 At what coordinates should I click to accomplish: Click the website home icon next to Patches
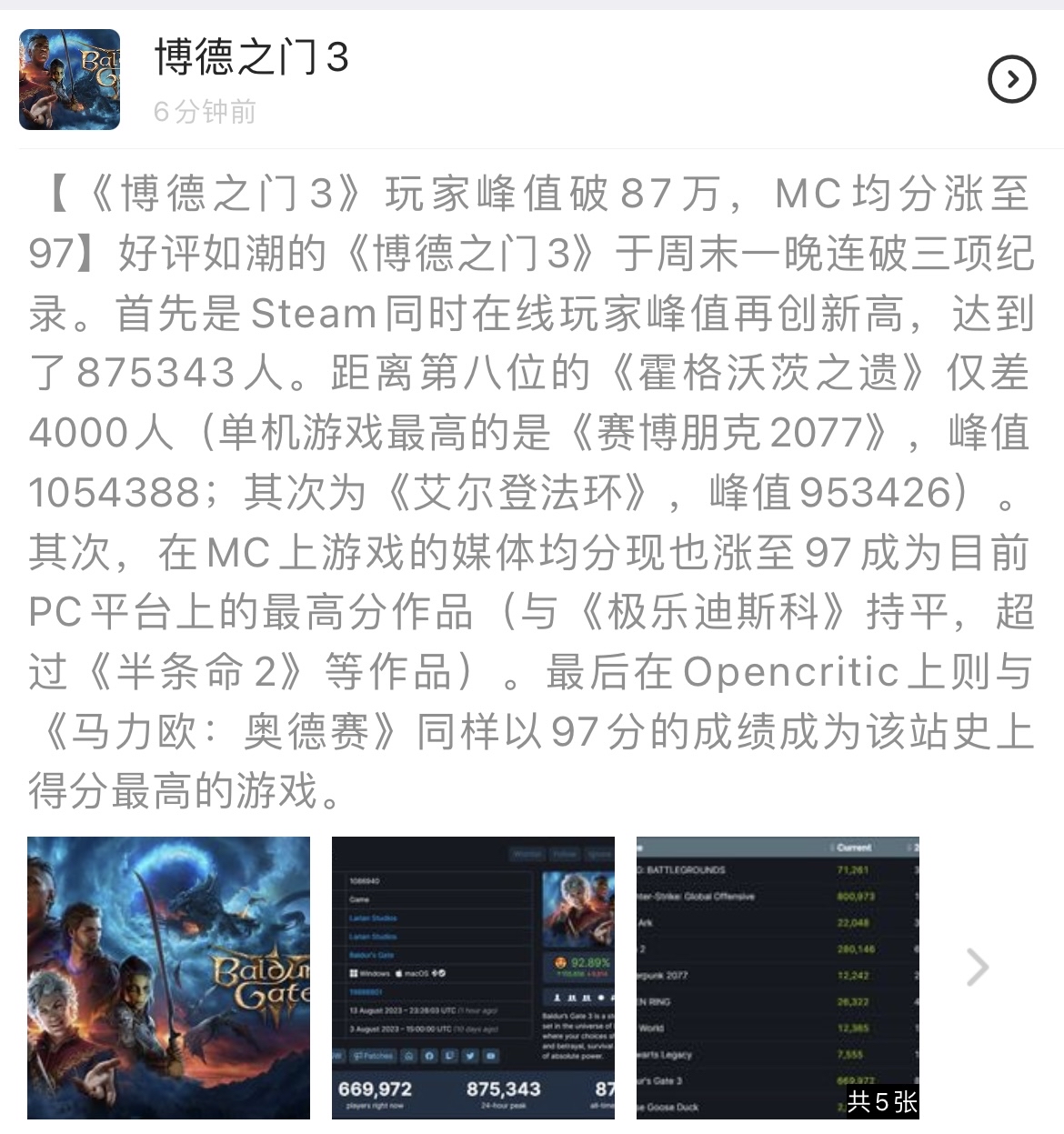pos(409,1057)
